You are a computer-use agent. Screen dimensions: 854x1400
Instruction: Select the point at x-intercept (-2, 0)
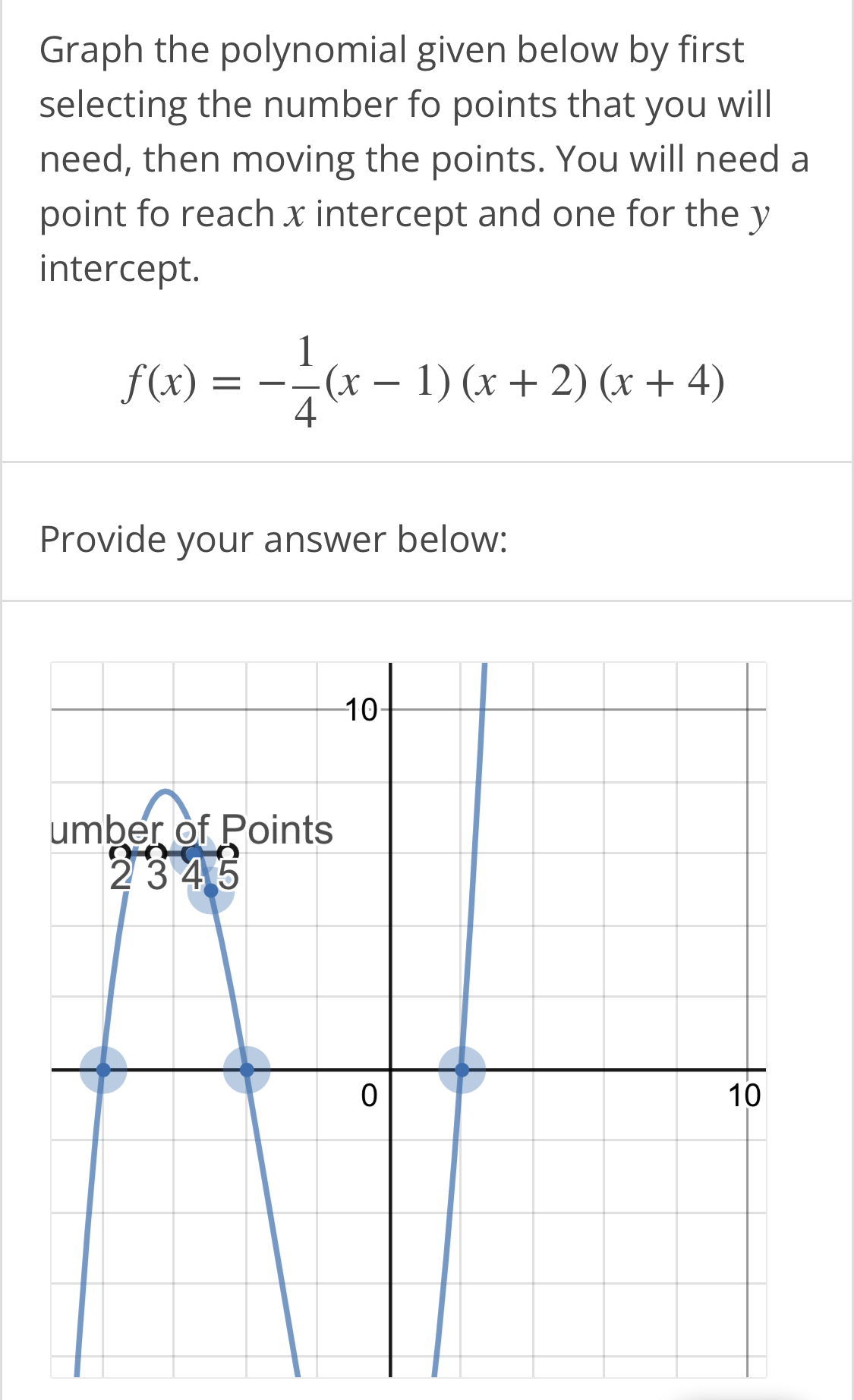point(247,1068)
